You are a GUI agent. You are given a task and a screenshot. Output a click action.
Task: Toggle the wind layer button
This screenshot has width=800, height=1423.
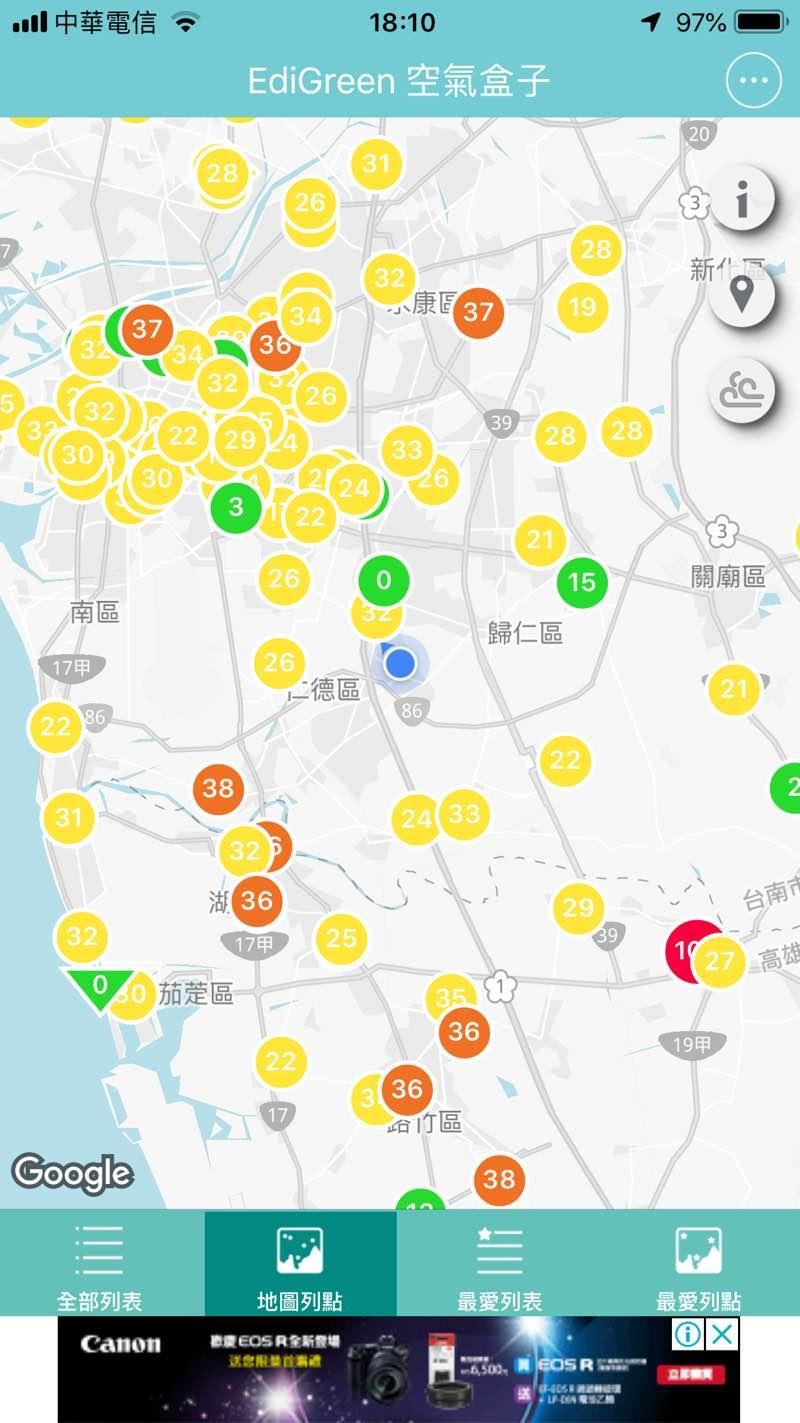coord(741,391)
